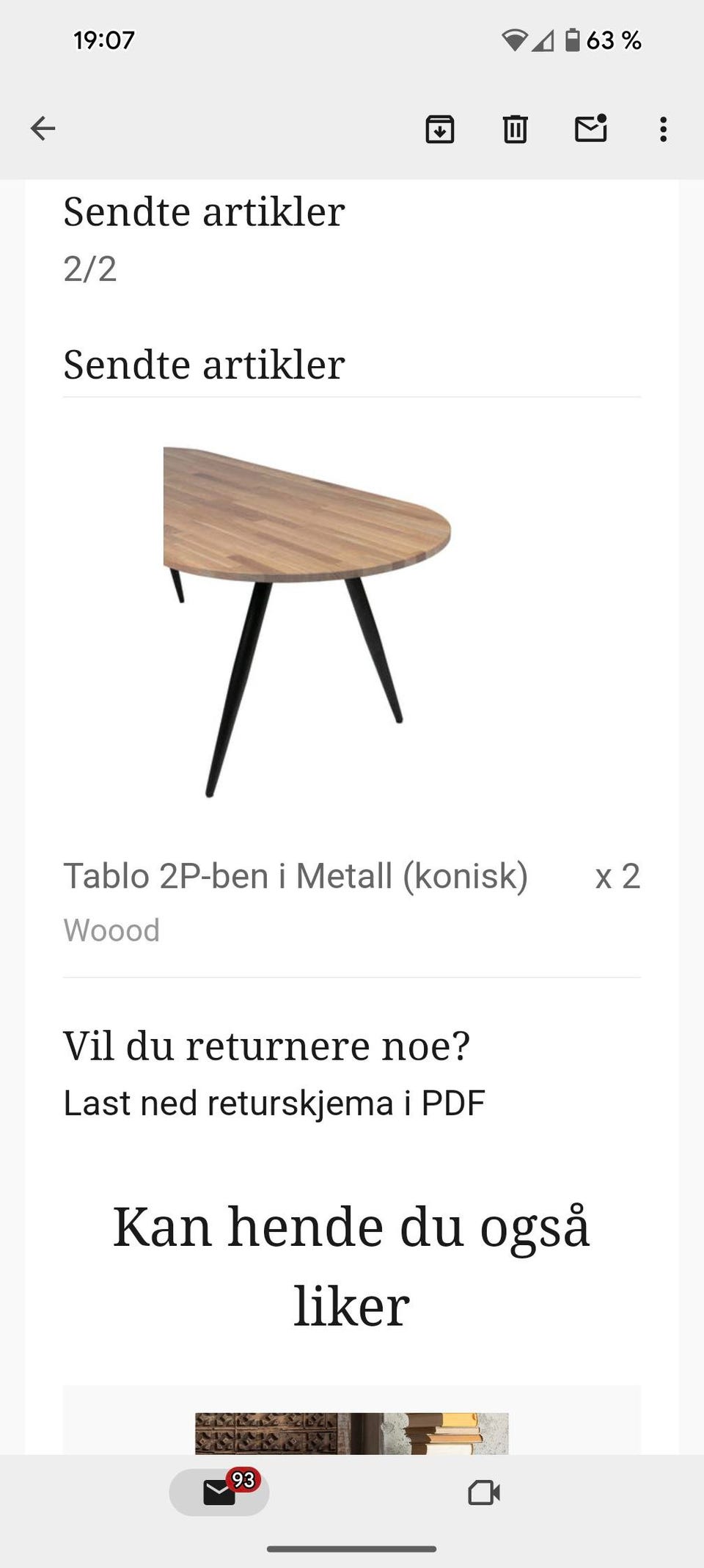Open the Last ned returskjema i PDF link
This screenshot has width=704, height=1568.
coord(274,1103)
